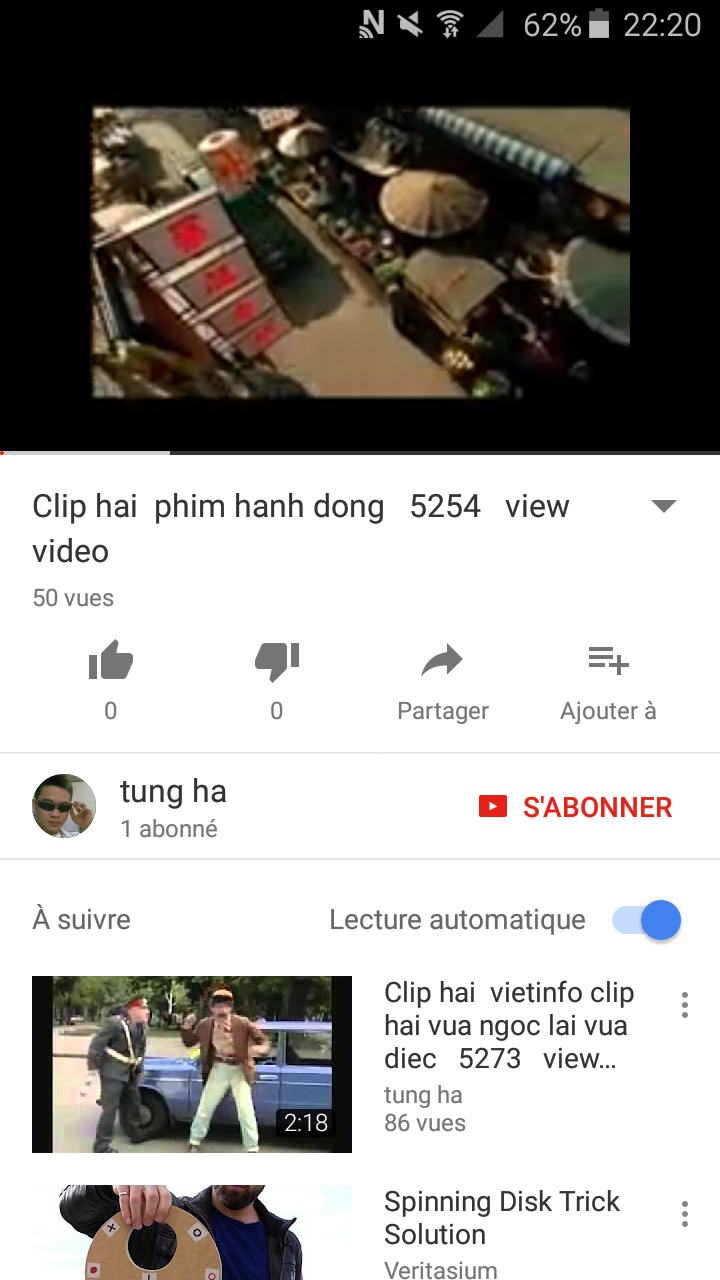Image resolution: width=720 pixels, height=1280 pixels.
Task: Open options for vietinfo clip hai video
Action: (x=685, y=1005)
